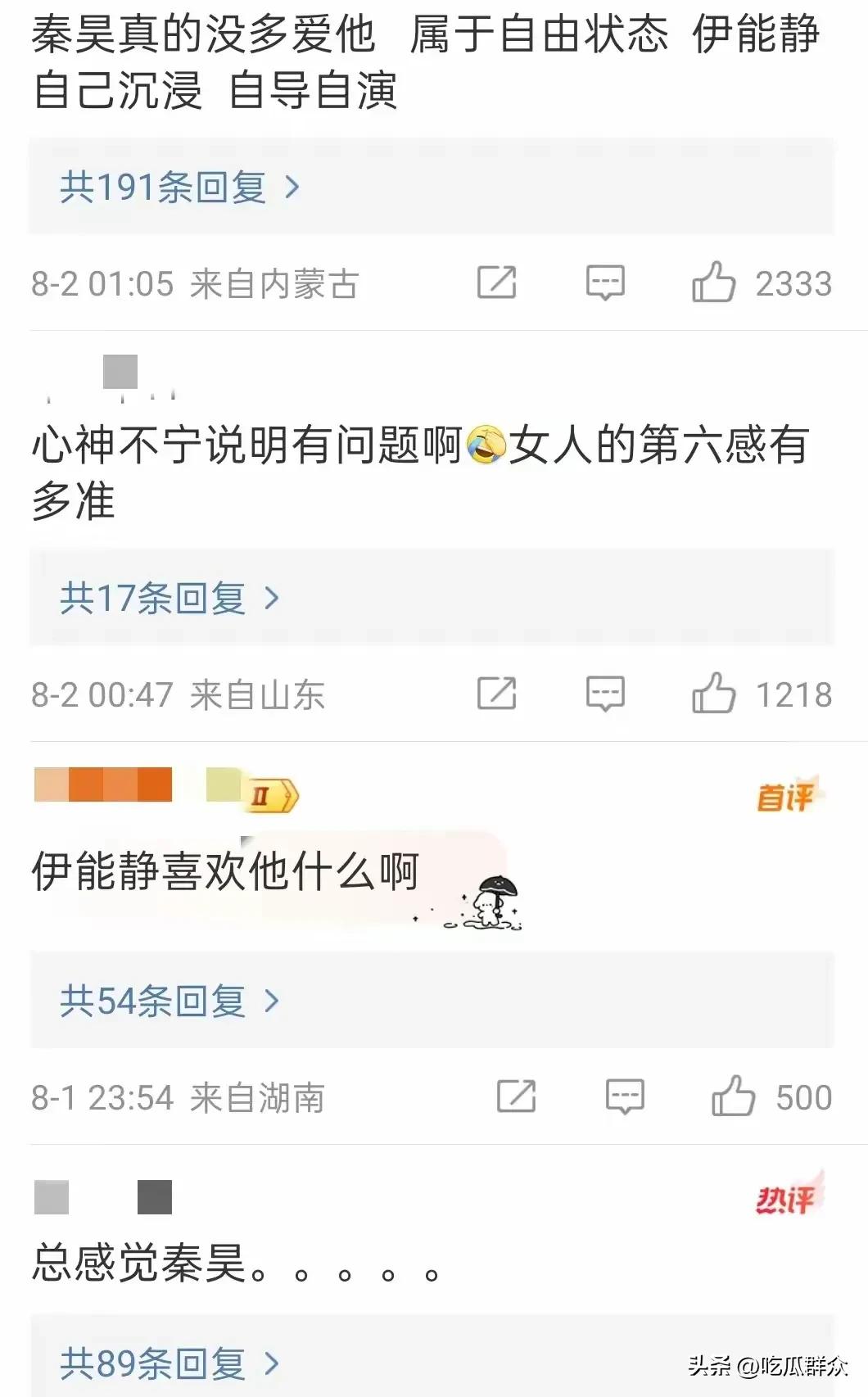The height and width of the screenshot is (1397, 868).
Task: Share the comment from 内蒙古
Action: coord(496,283)
